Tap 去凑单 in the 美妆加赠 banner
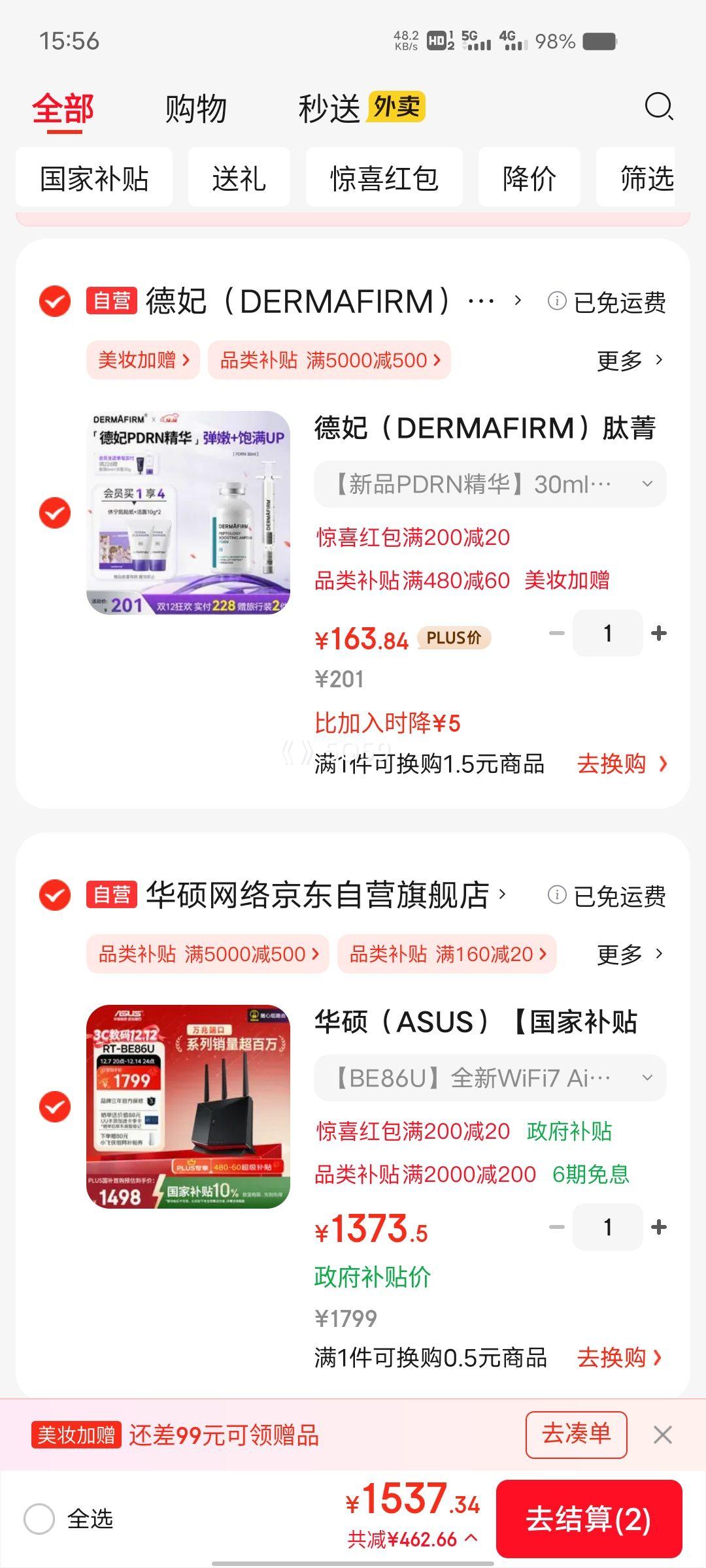This screenshot has height=1568, width=706. (576, 1435)
